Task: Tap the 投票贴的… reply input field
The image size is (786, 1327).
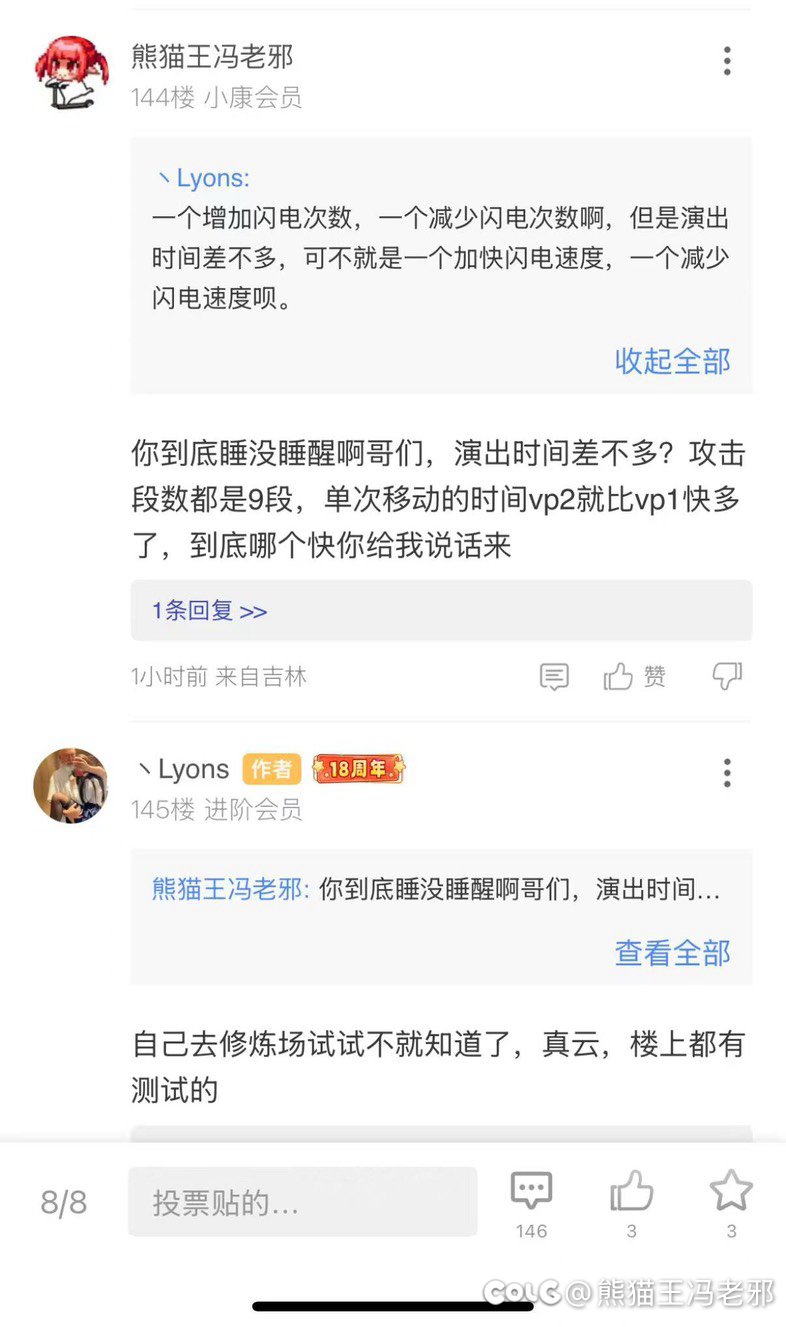Action: (x=302, y=1202)
